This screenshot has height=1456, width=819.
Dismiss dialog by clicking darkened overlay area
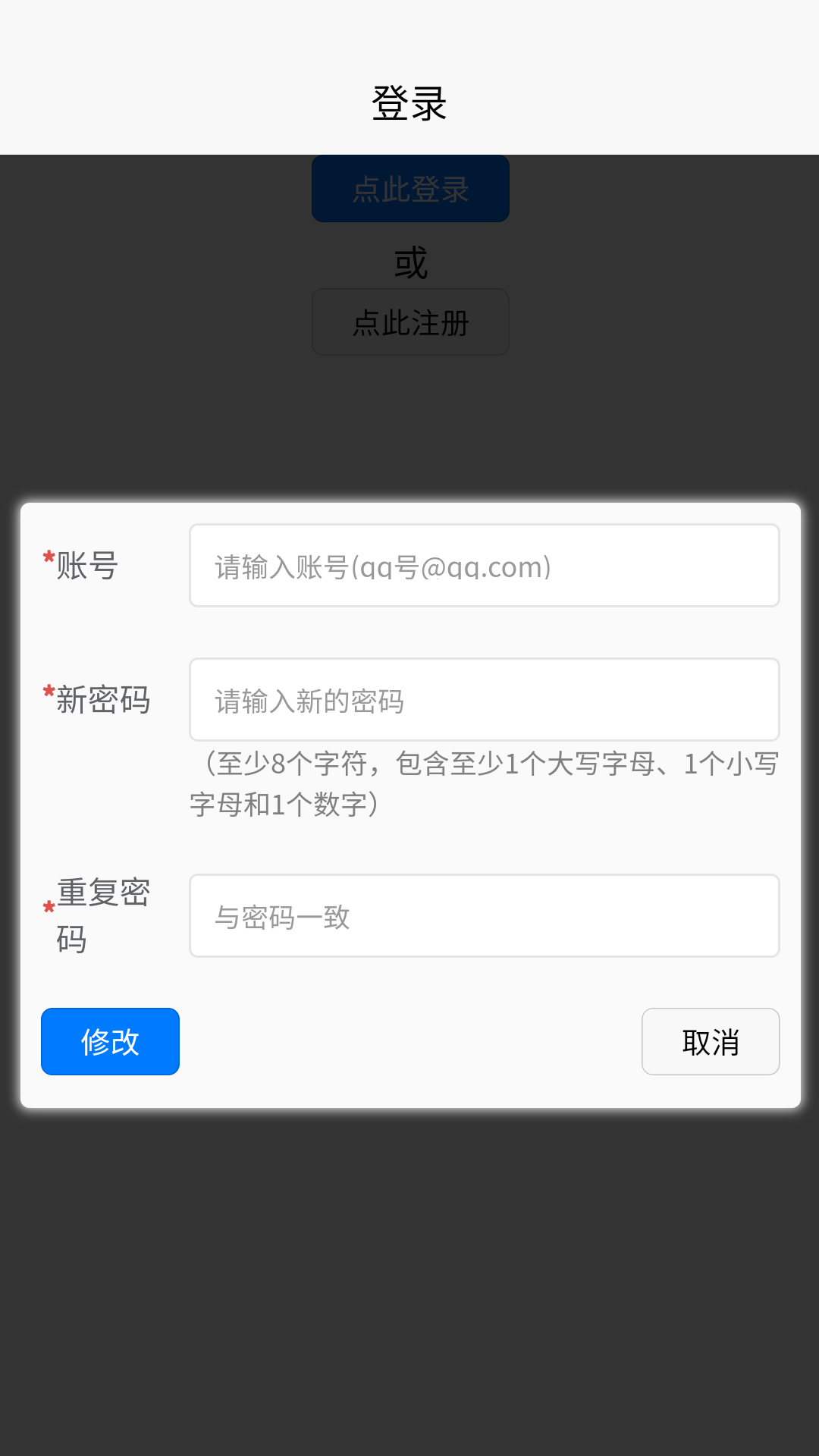click(x=409, y=1289)
